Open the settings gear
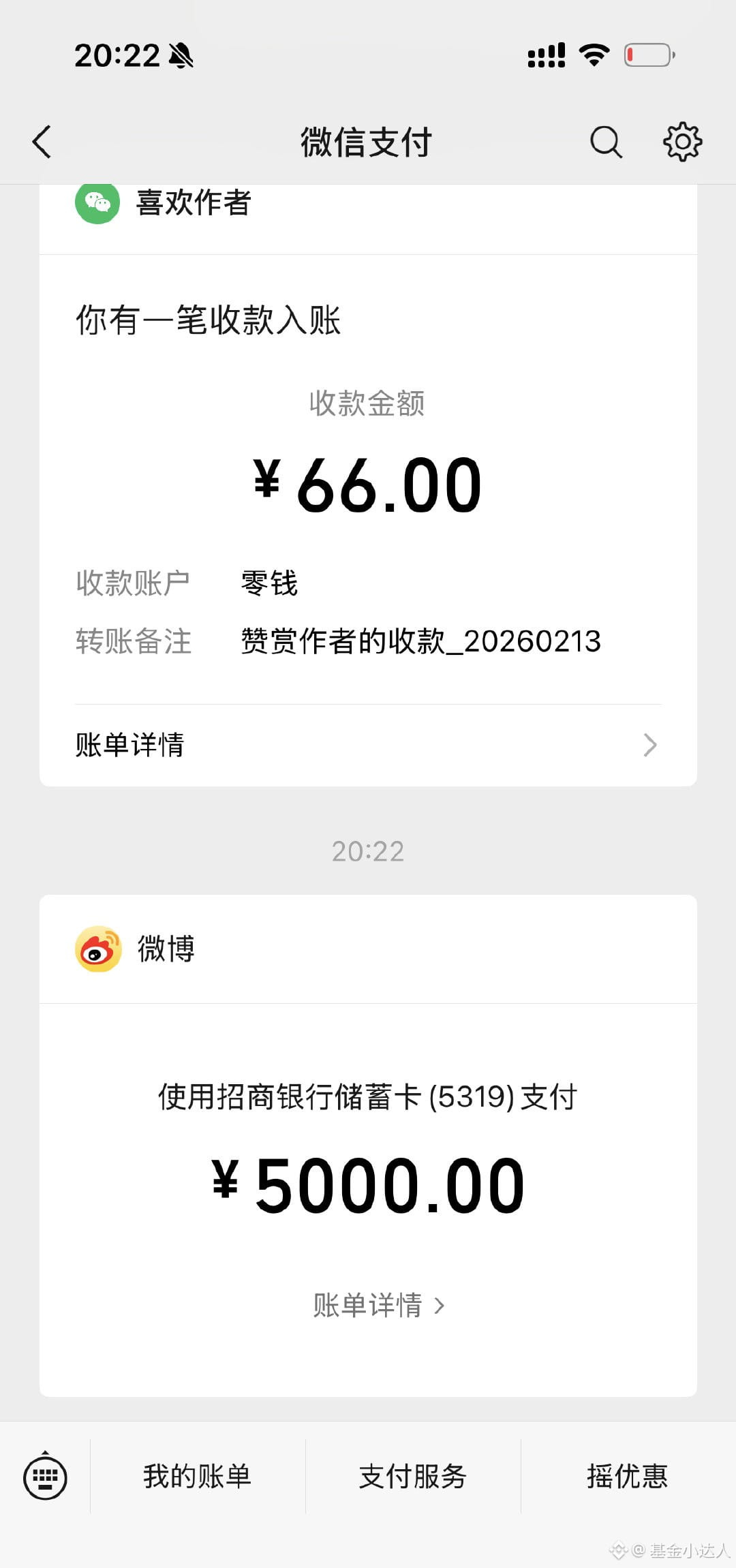This screenshot has width=736, height=1568. tap(682, 142)
